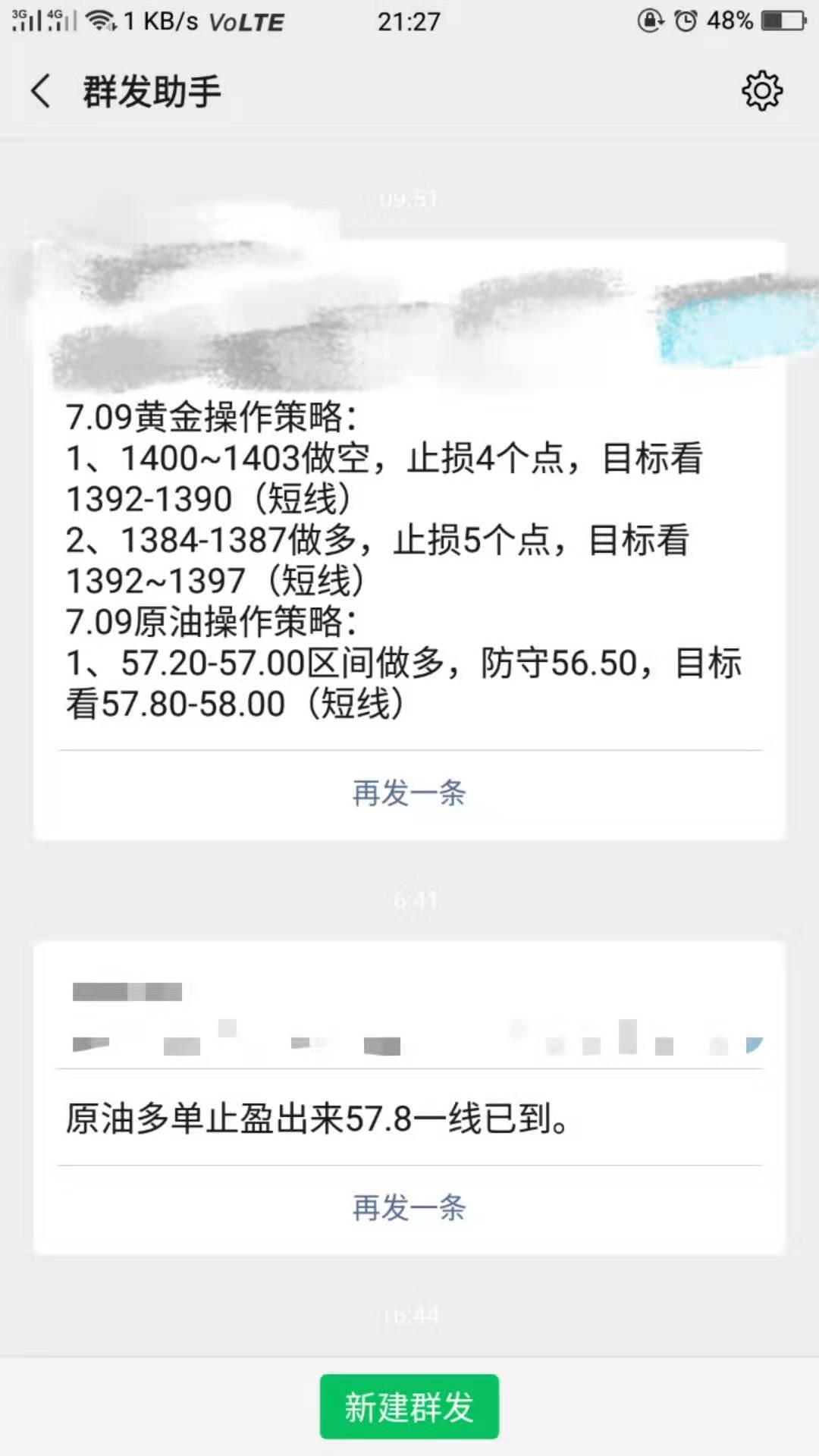This screenshot has width=819, height=1456.
Task: Tap 再发一条 under the 原油多单止盈 message
Action: (409, 1207)
